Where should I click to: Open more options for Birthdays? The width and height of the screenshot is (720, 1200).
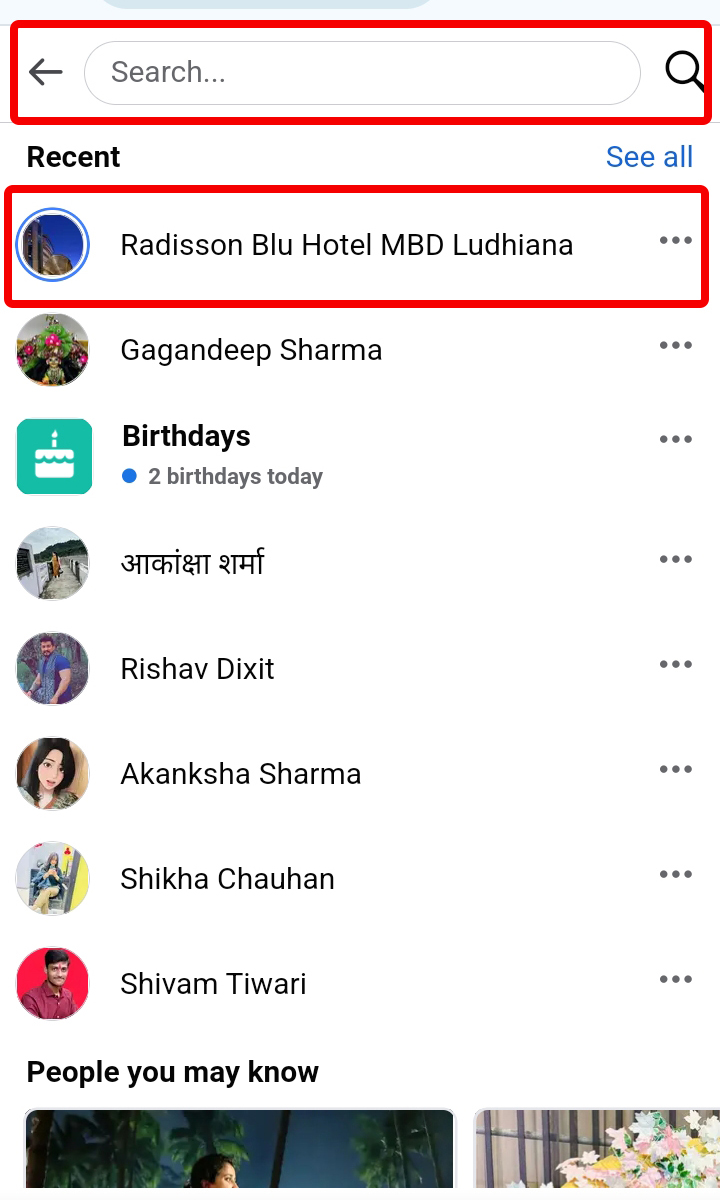point(676,440)
